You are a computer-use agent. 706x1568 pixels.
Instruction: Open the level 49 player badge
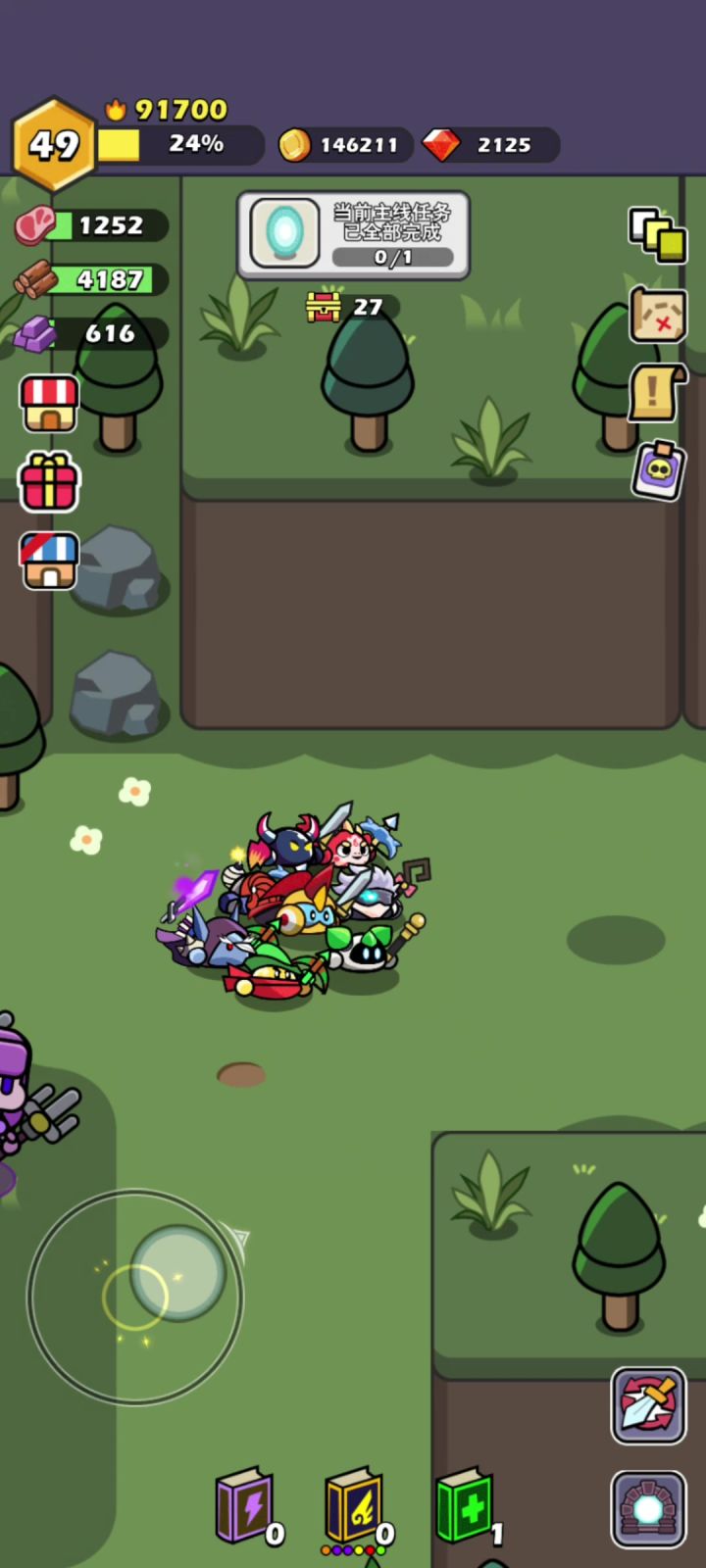(x=54, y=145)
